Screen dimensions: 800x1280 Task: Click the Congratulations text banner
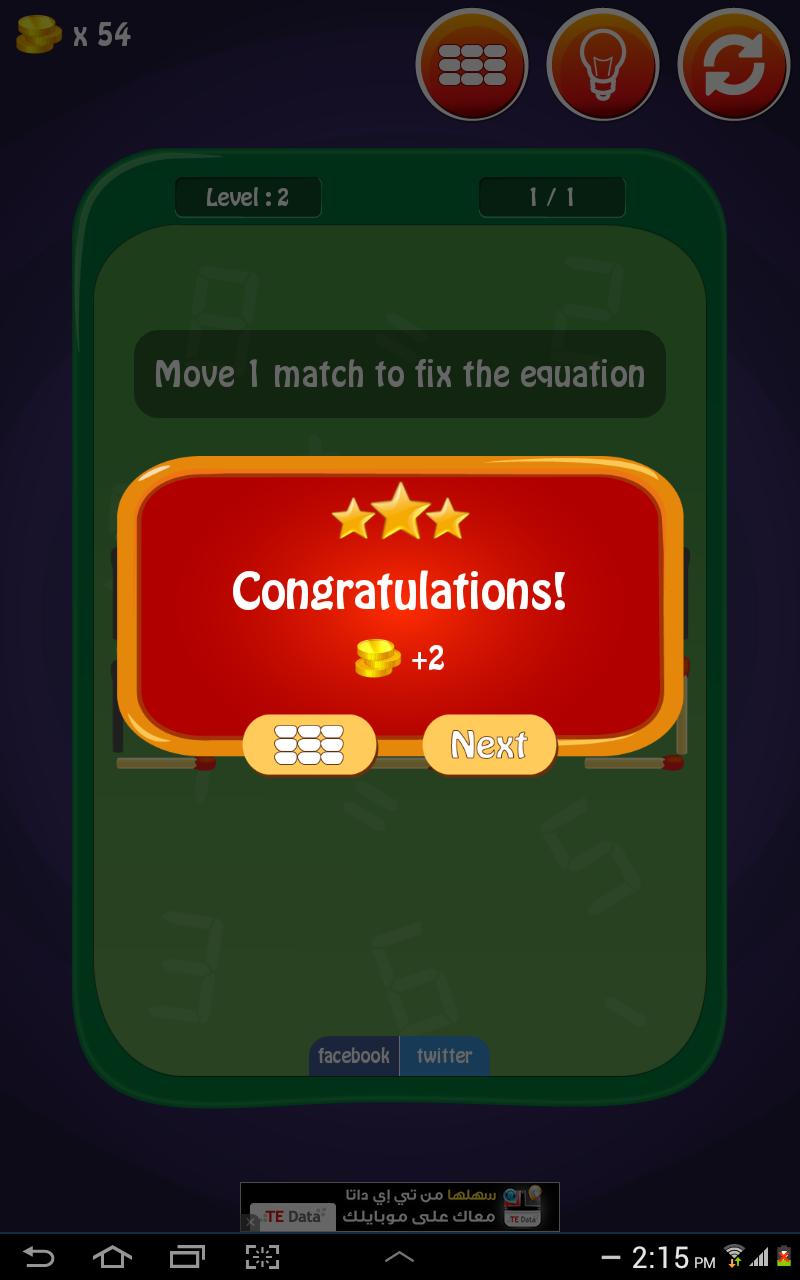pyautogui.click(x=398, y=592)
